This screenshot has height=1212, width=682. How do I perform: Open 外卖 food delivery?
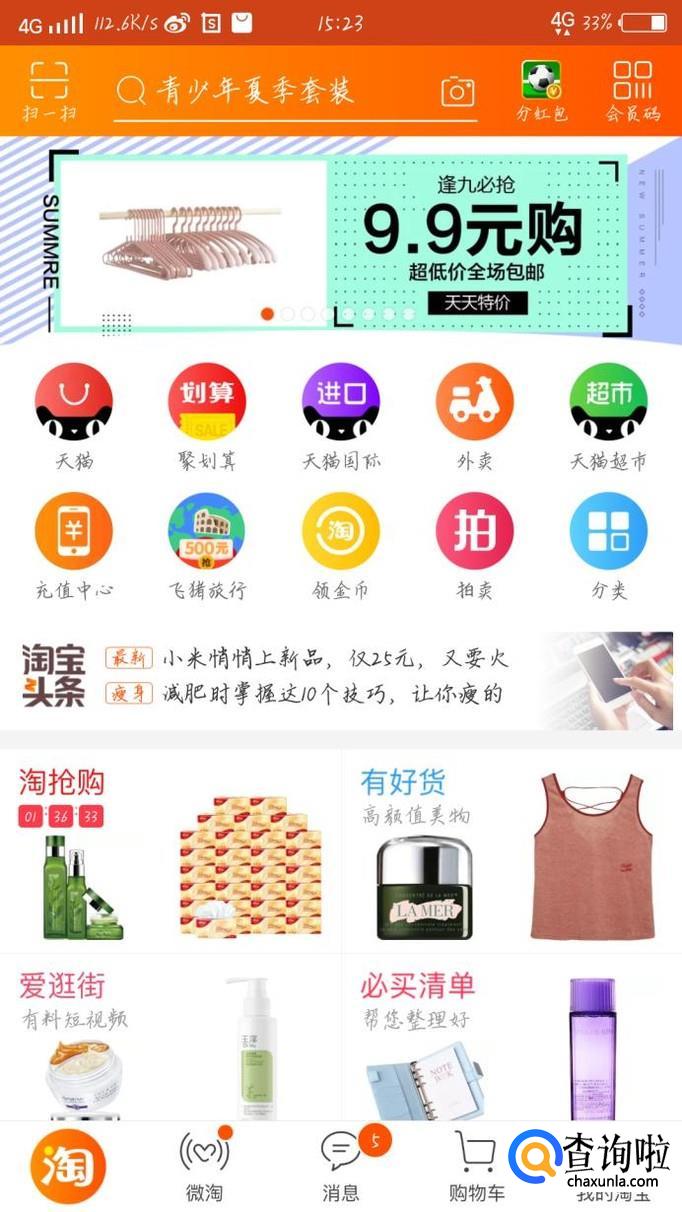(474, 414)
